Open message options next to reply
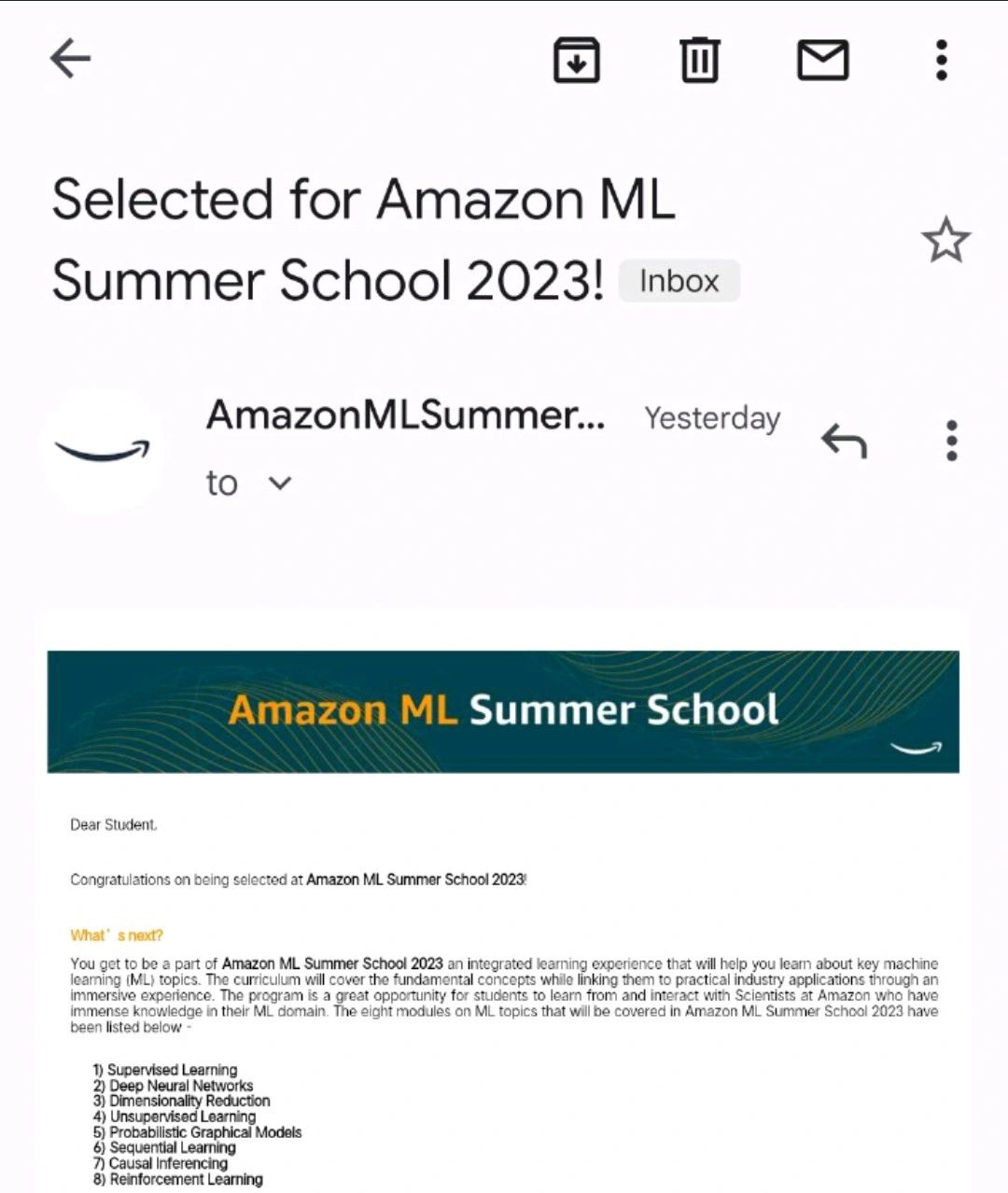The height and width of the screenshot is (1193, 1008). tap(951, 441)
